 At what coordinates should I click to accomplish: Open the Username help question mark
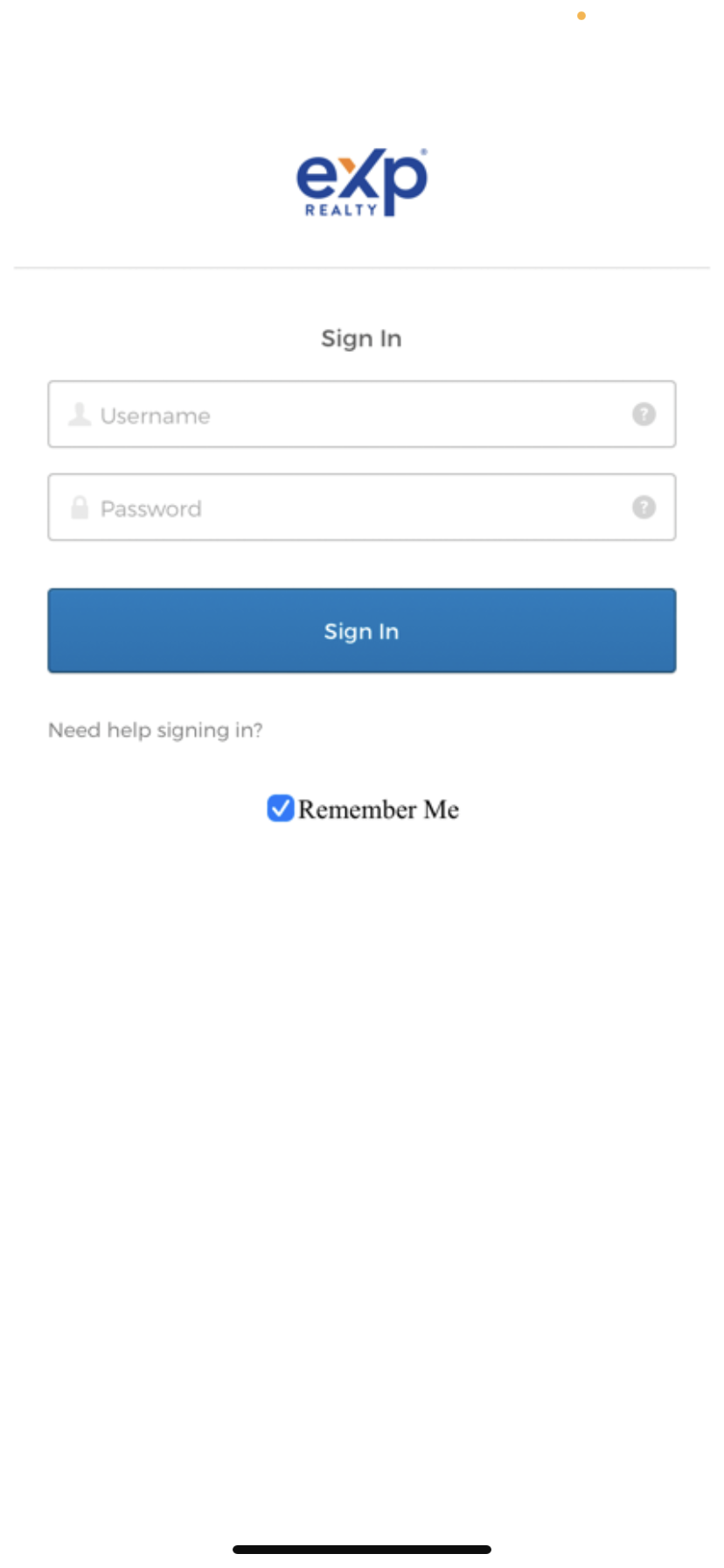coord(644,414)
